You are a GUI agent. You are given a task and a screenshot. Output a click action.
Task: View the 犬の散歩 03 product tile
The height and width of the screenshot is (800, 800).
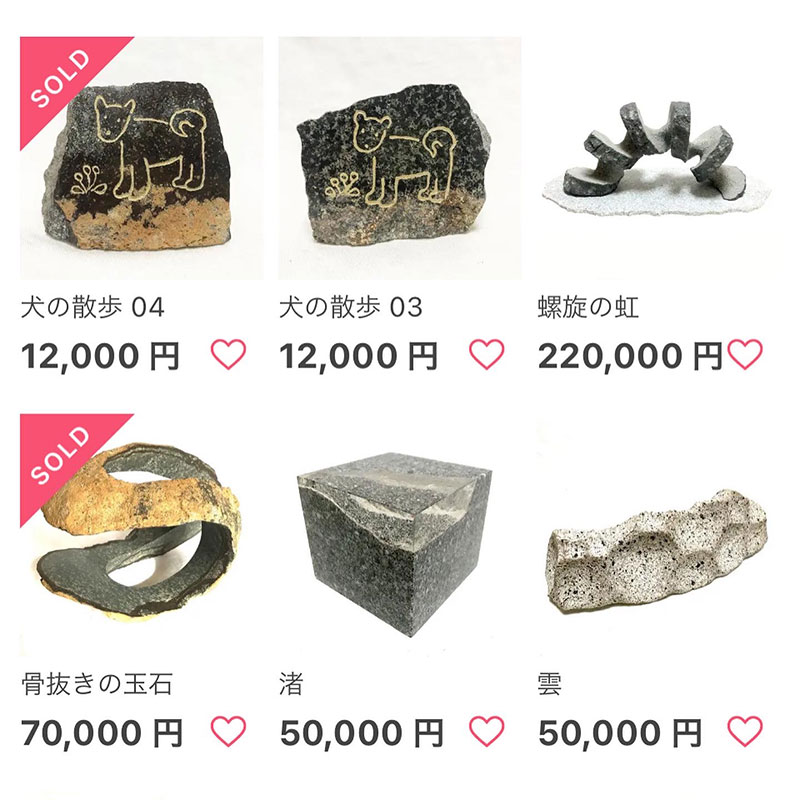point(399,158)
